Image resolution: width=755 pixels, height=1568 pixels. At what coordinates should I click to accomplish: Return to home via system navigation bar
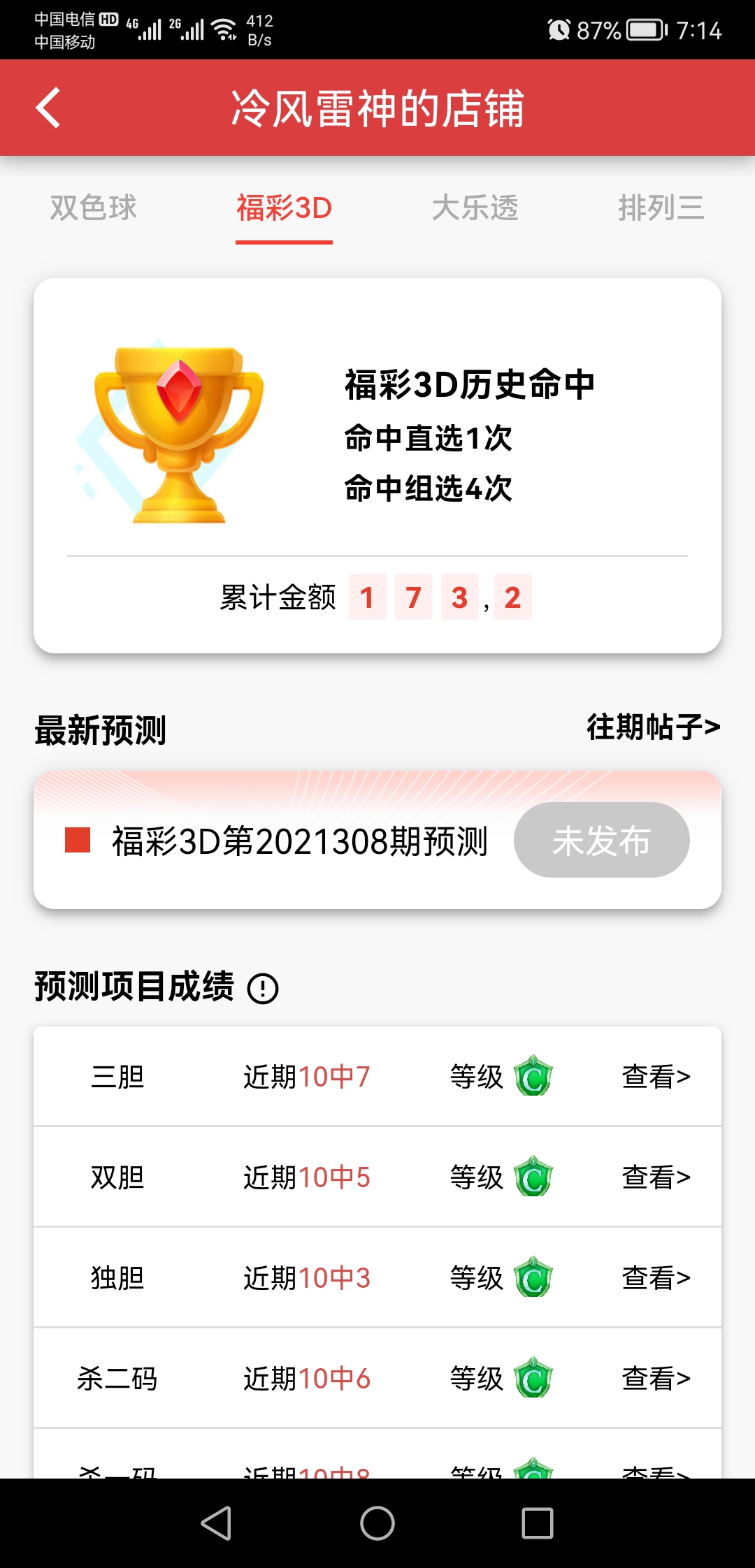pos(377,1523)
